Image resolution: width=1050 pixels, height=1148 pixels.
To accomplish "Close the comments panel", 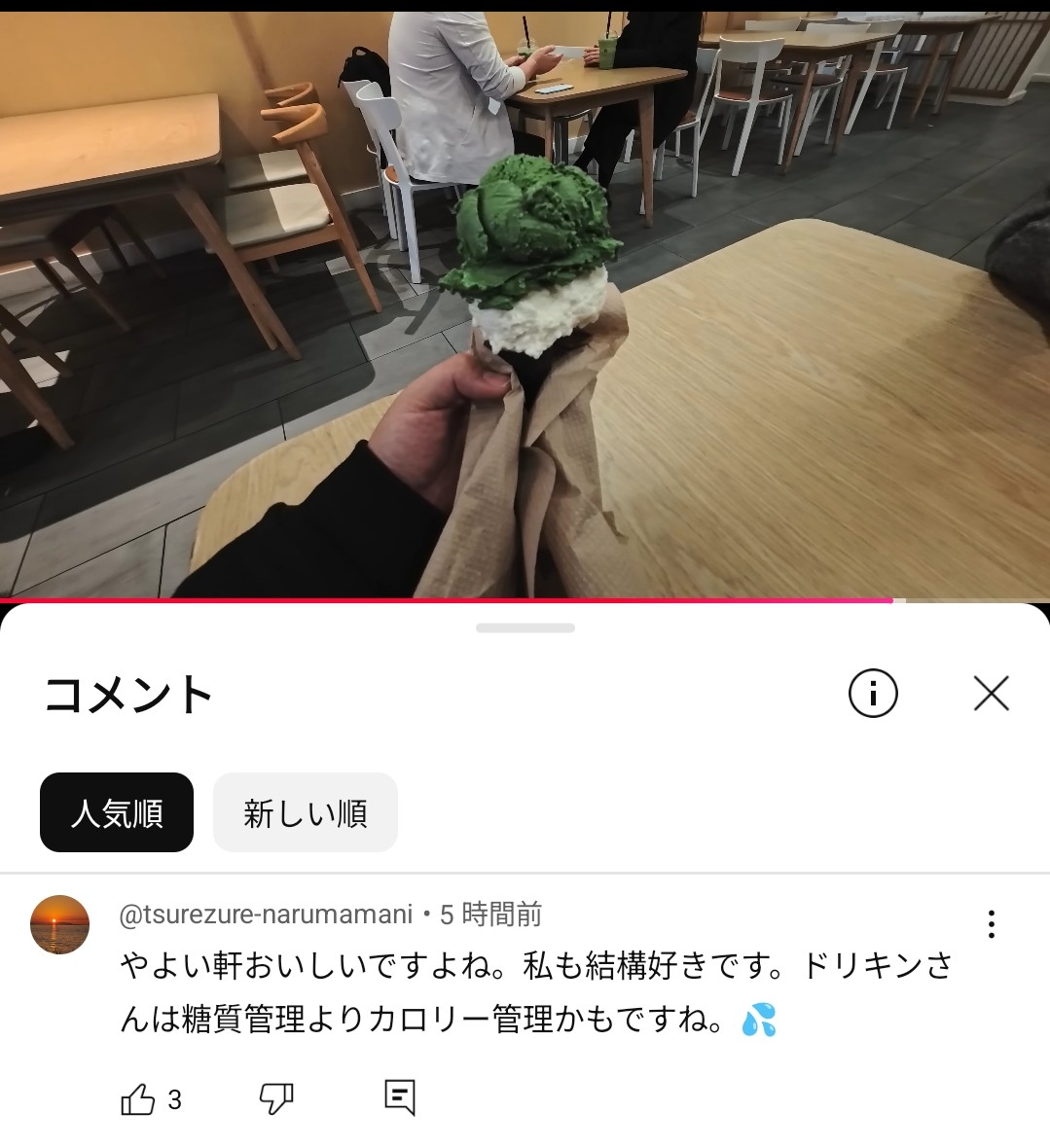I will (991, 694).
